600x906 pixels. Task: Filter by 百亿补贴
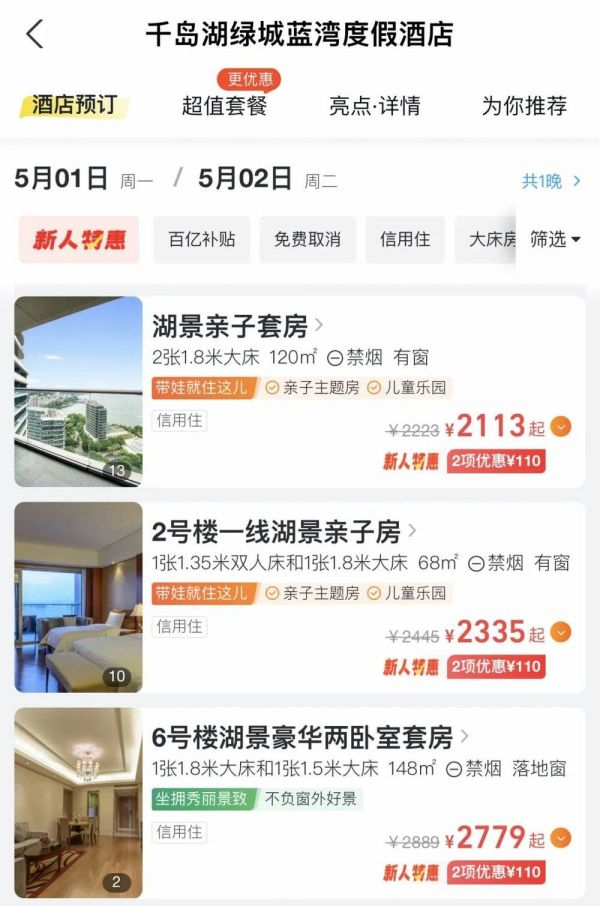click(201, 240)
